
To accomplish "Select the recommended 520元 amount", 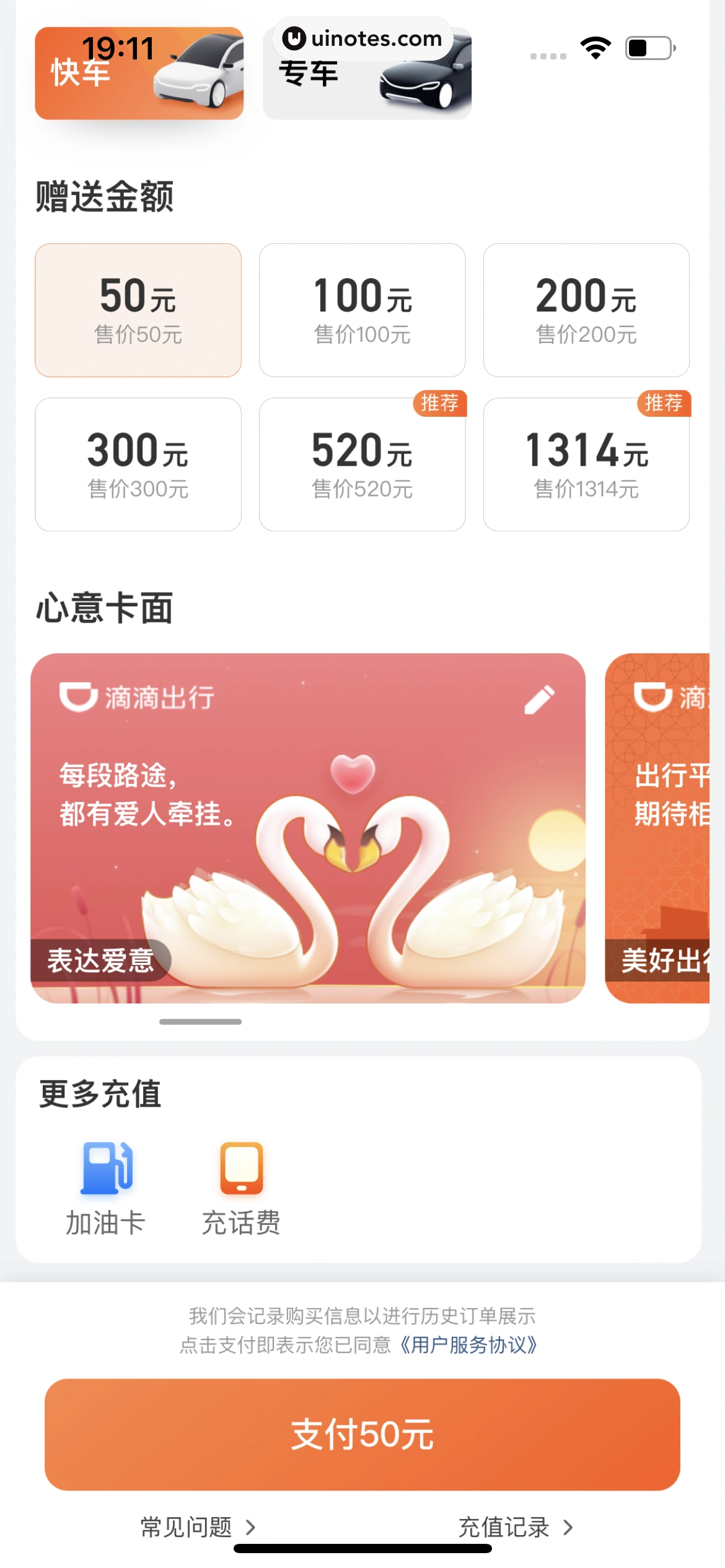I will tap(362, 464).
